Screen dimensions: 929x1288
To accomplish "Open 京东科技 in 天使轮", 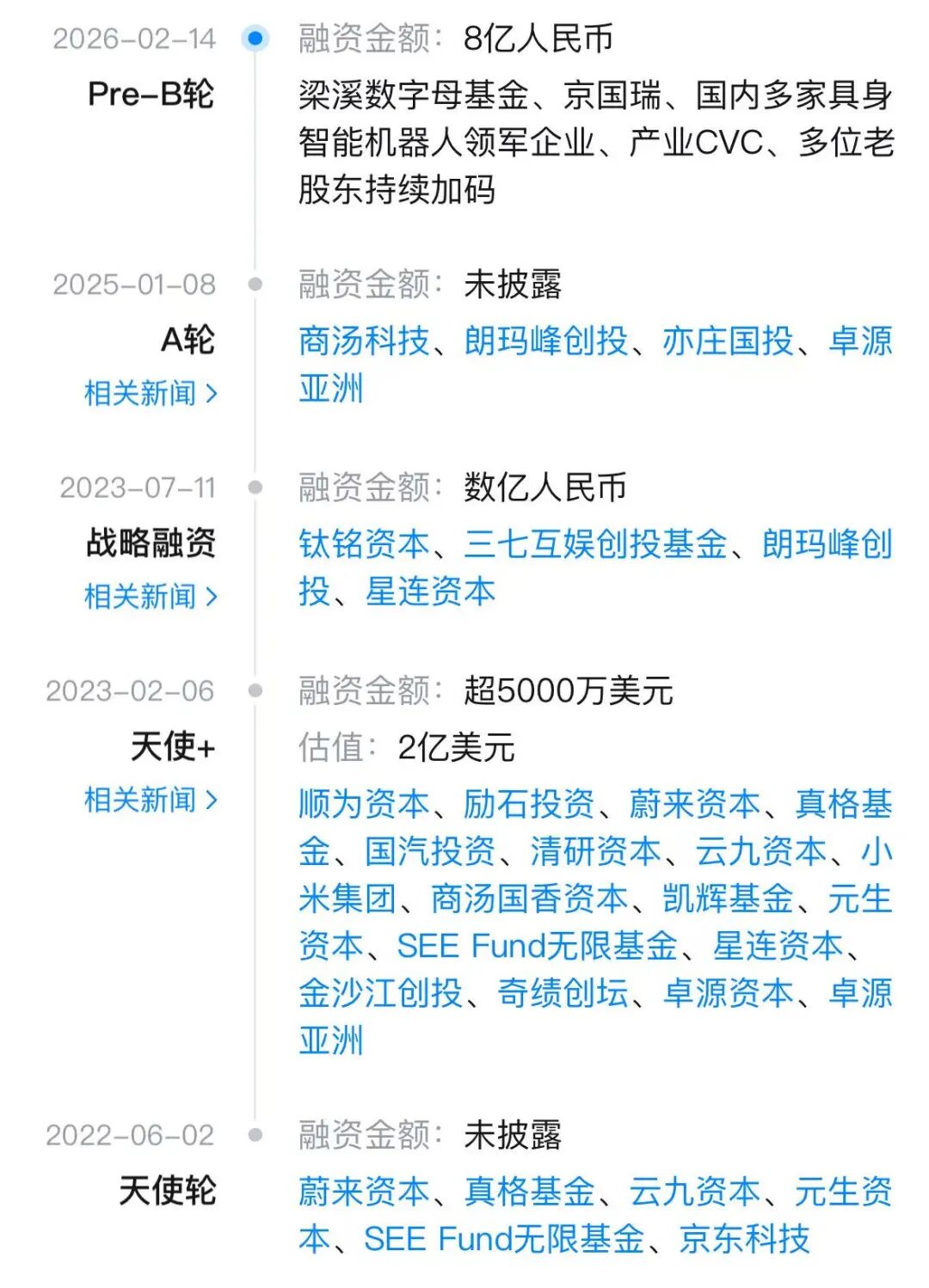I will tap(745, 1240).
